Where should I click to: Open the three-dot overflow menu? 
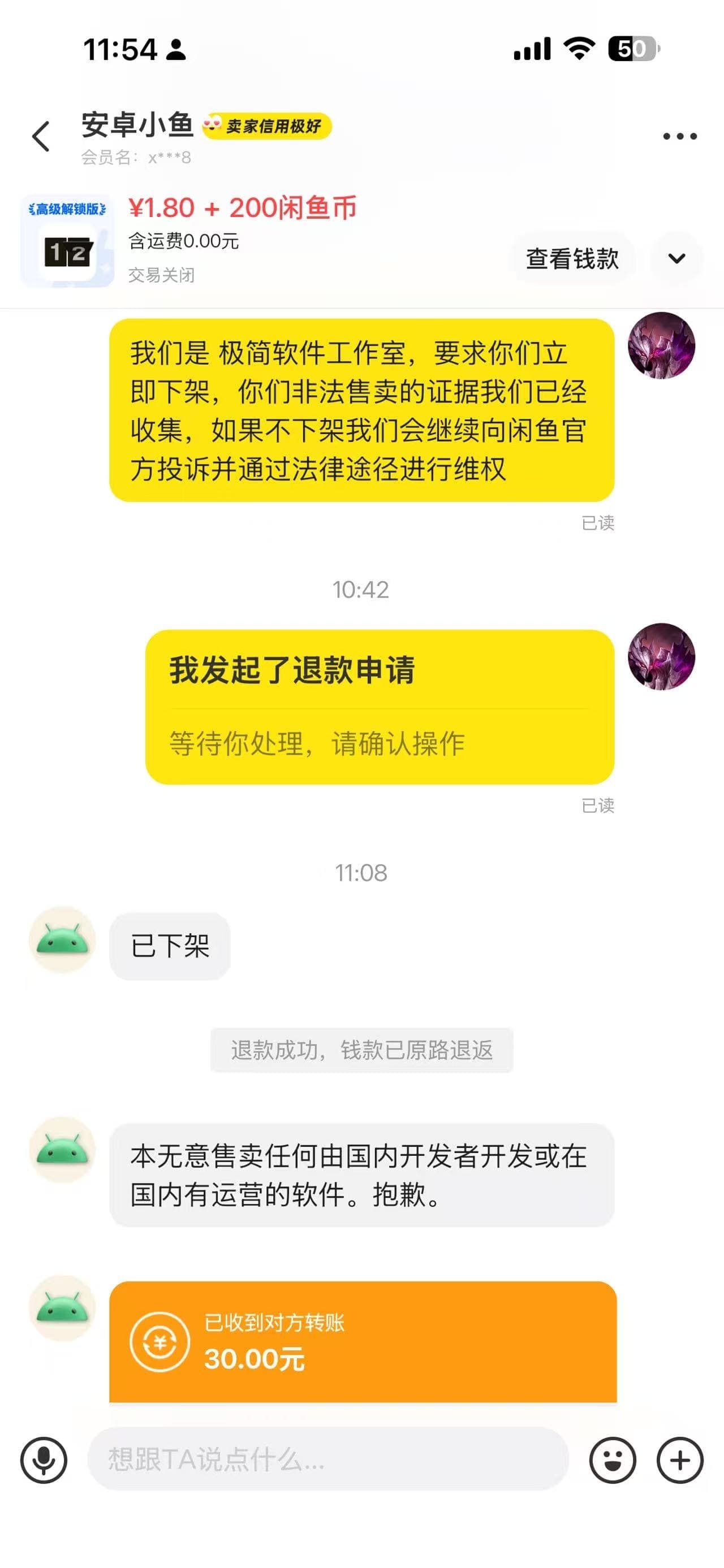[x=679, y=136]
